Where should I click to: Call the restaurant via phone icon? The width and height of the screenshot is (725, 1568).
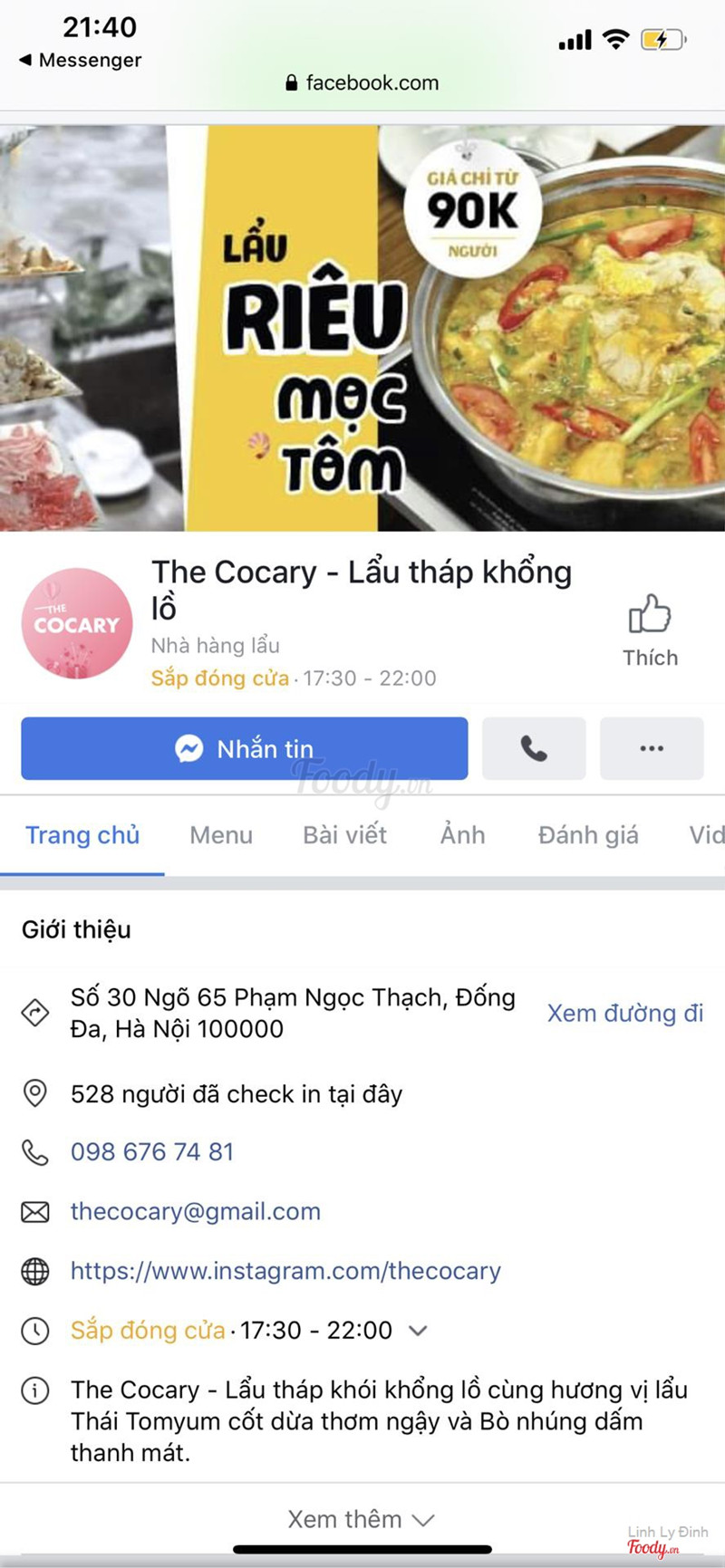[x=534, y=748]
